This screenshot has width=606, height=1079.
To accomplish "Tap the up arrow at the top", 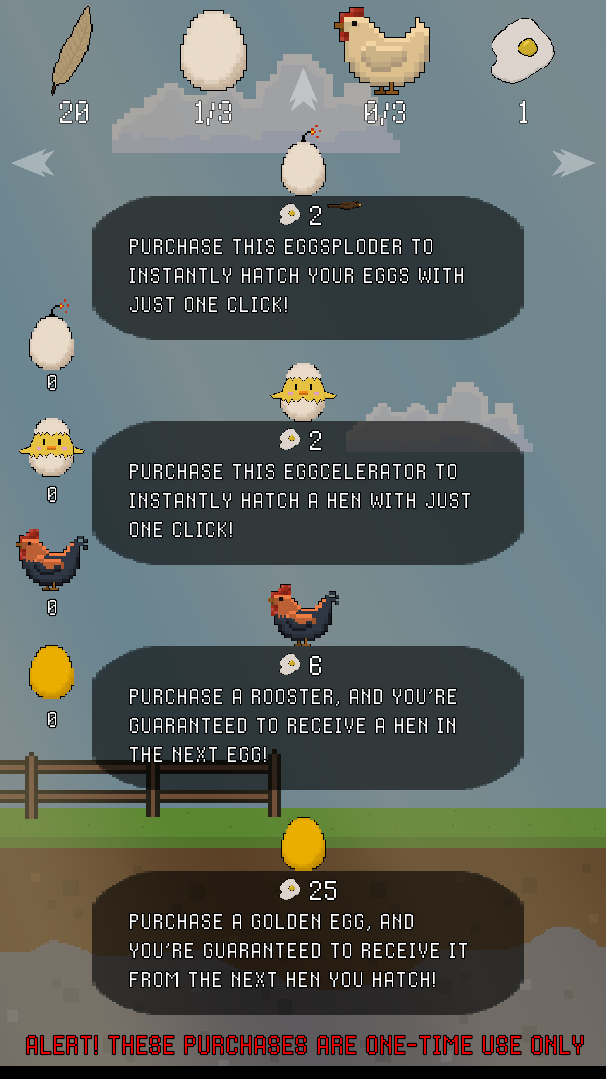I will pyautogui.click(x=303, y=91).
